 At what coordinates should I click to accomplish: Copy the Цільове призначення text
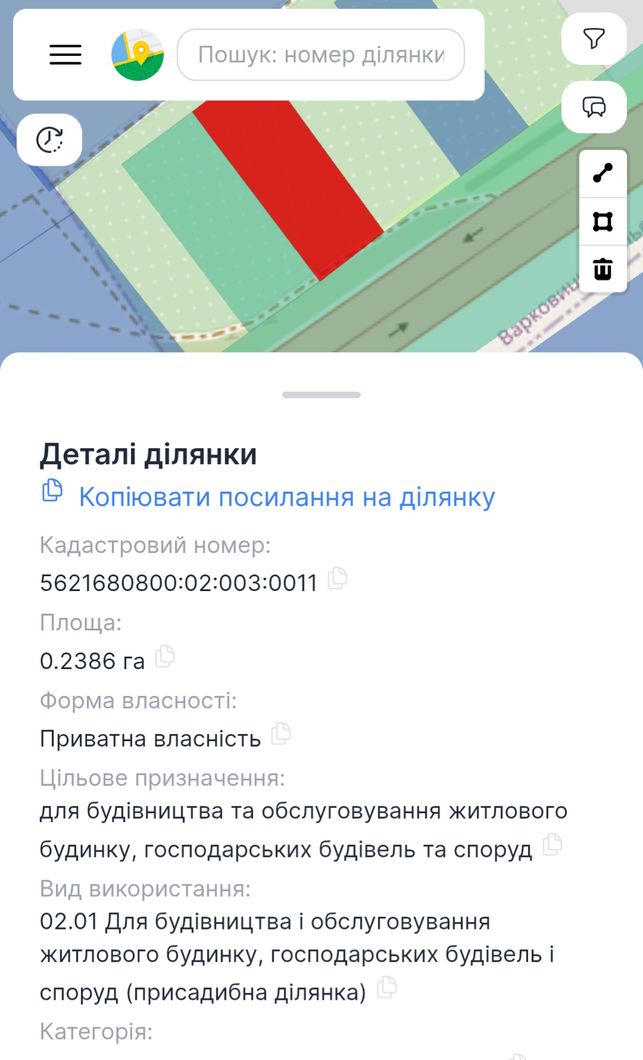tap(552, 845)
